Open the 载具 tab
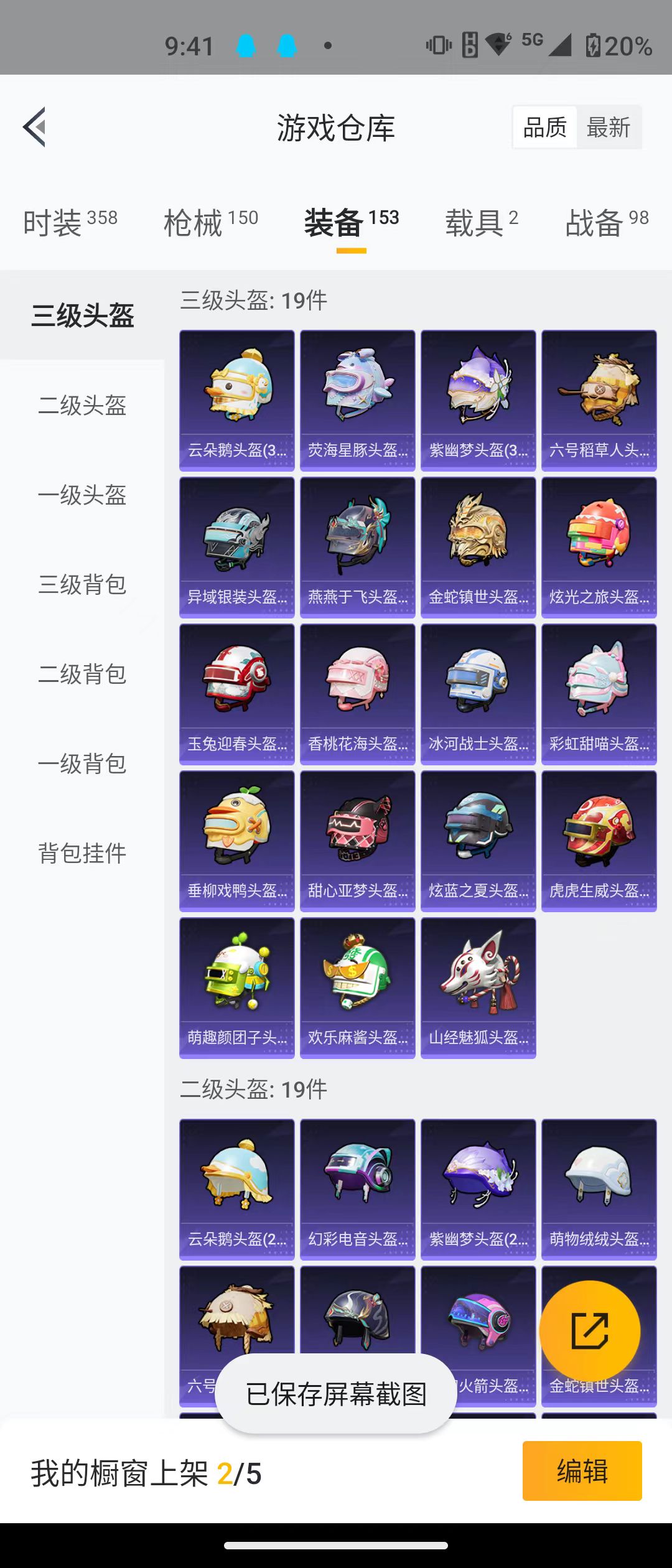Viewport: 672px width, 1568px height. click(481, 222)
